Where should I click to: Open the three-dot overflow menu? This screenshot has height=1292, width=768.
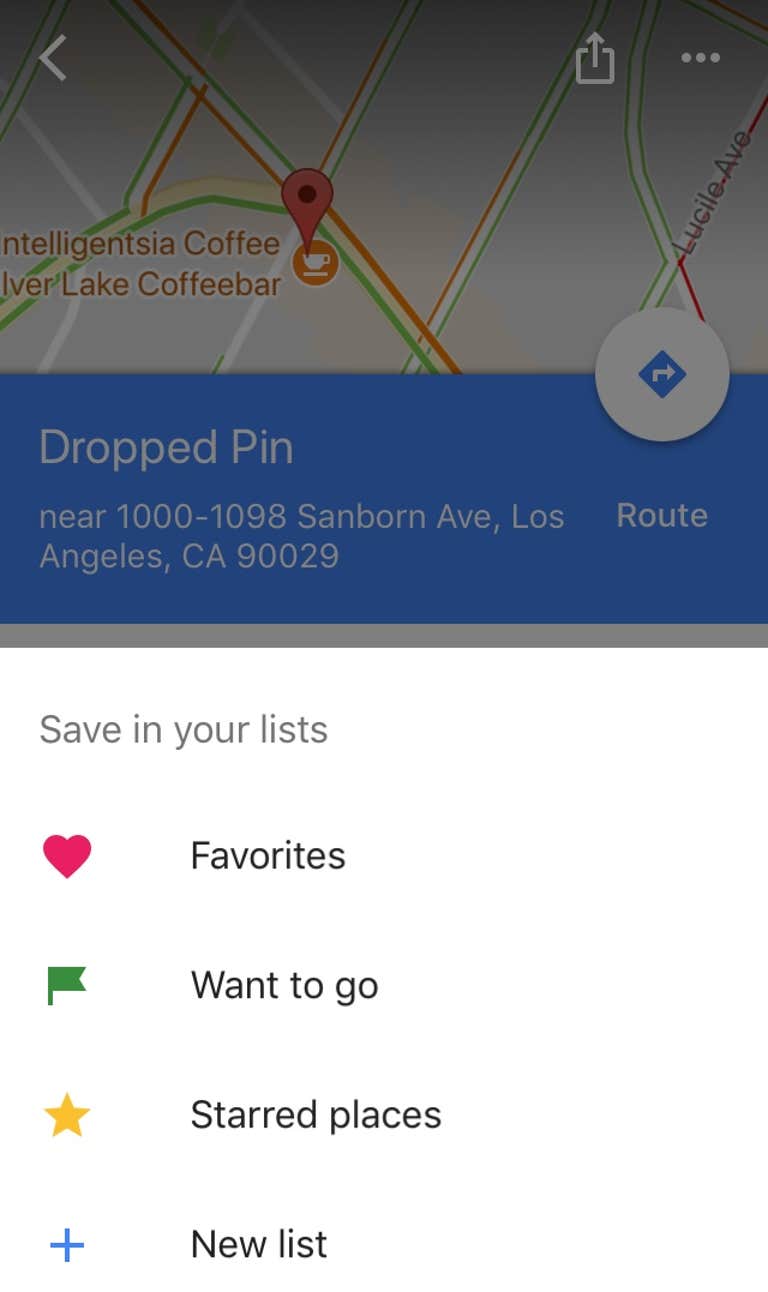700,58
